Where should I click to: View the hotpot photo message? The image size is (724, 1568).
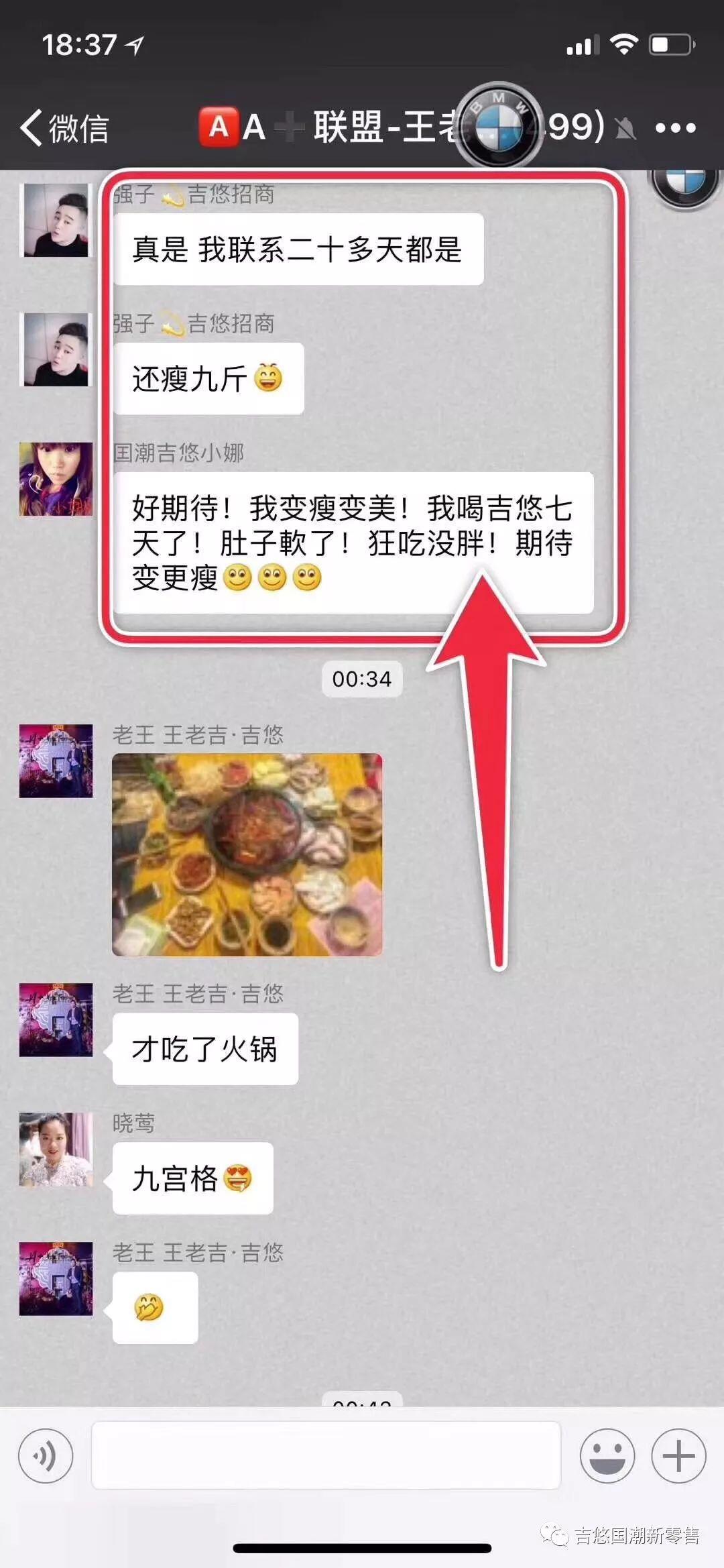tap(247, 854)
